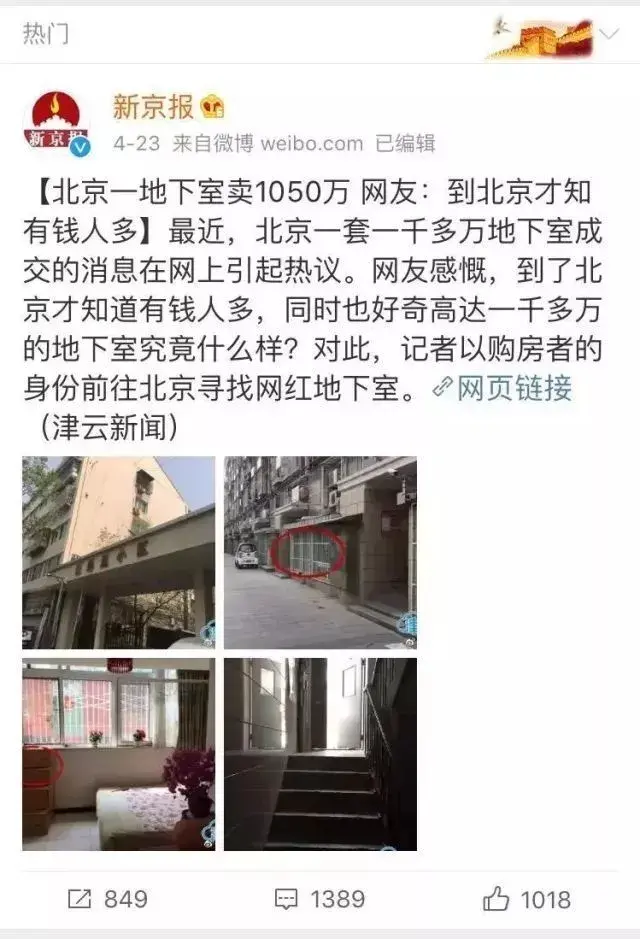Viewport: 640px width, 939px height.
Task: Open 新京报 profile avatar
Action: click(57, 123)
